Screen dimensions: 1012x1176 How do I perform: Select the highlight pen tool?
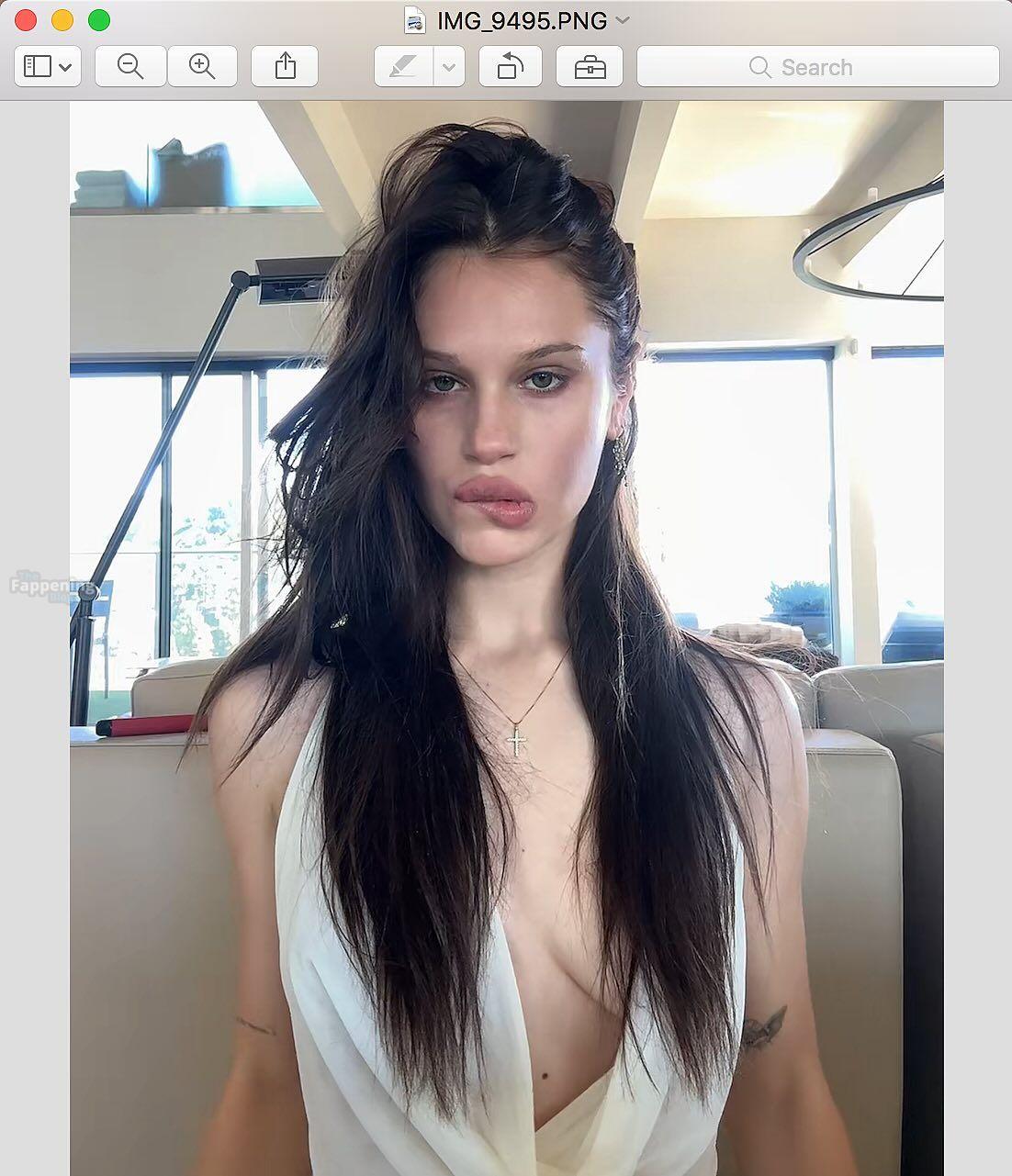(403, 67)
